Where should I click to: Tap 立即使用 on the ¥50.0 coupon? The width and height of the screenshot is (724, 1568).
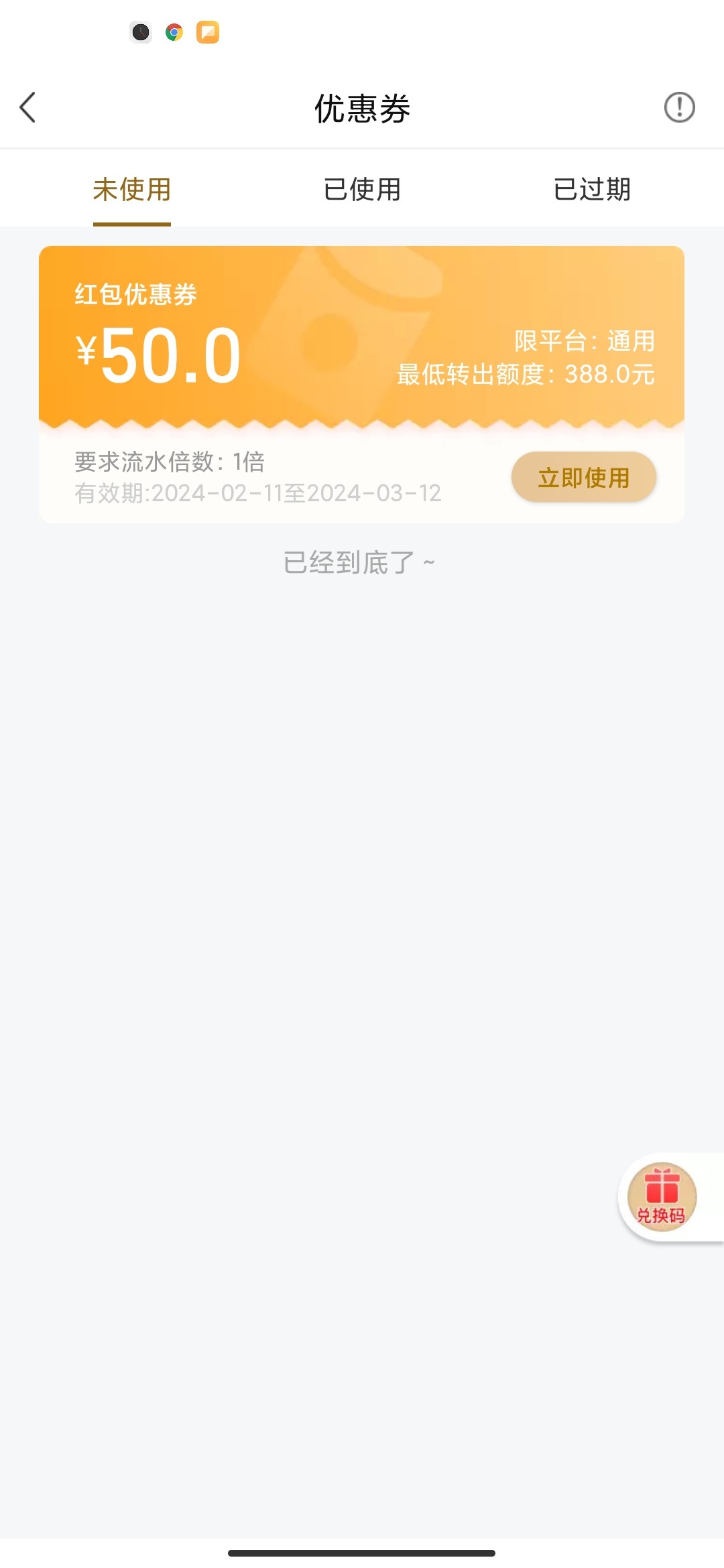point(583,477)
